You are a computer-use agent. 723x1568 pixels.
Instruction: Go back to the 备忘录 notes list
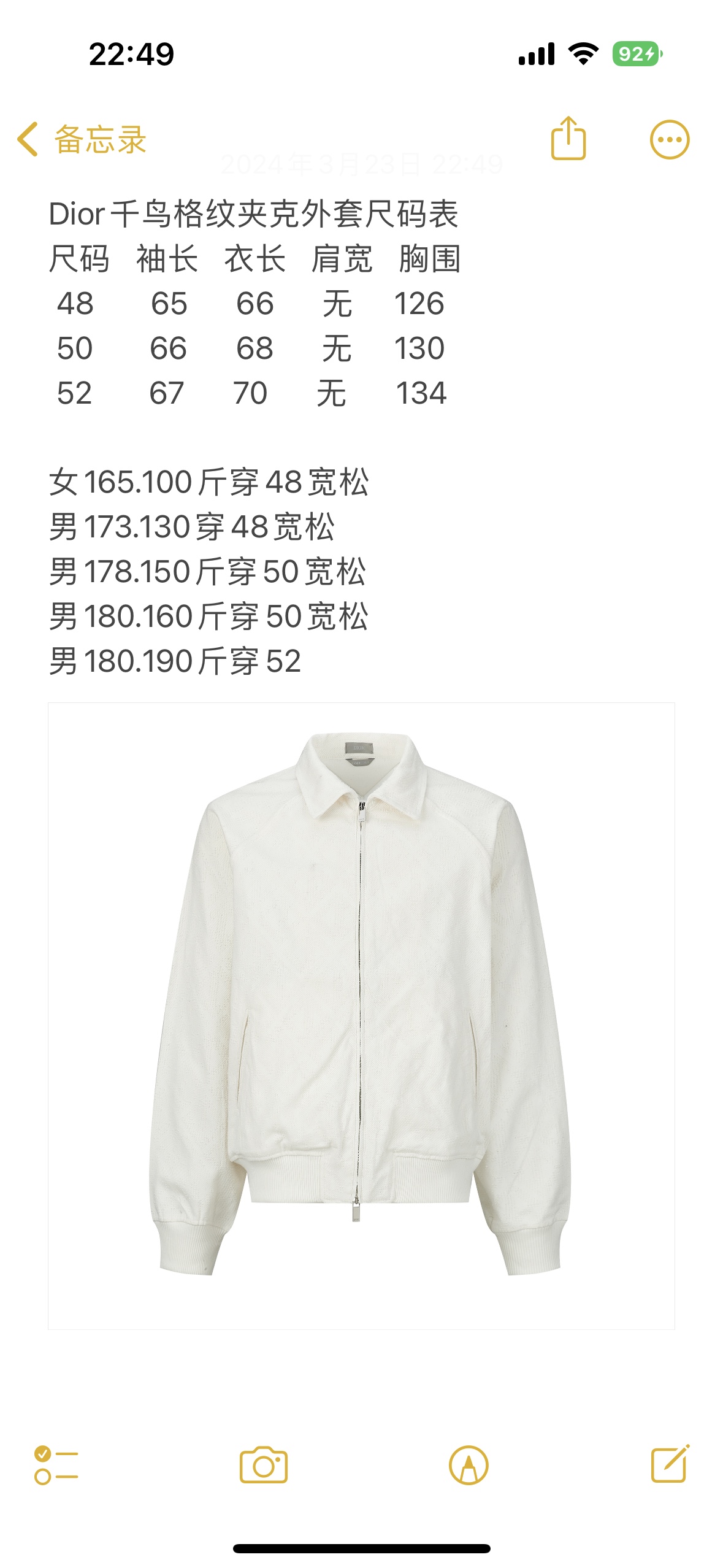click(83, 139)
